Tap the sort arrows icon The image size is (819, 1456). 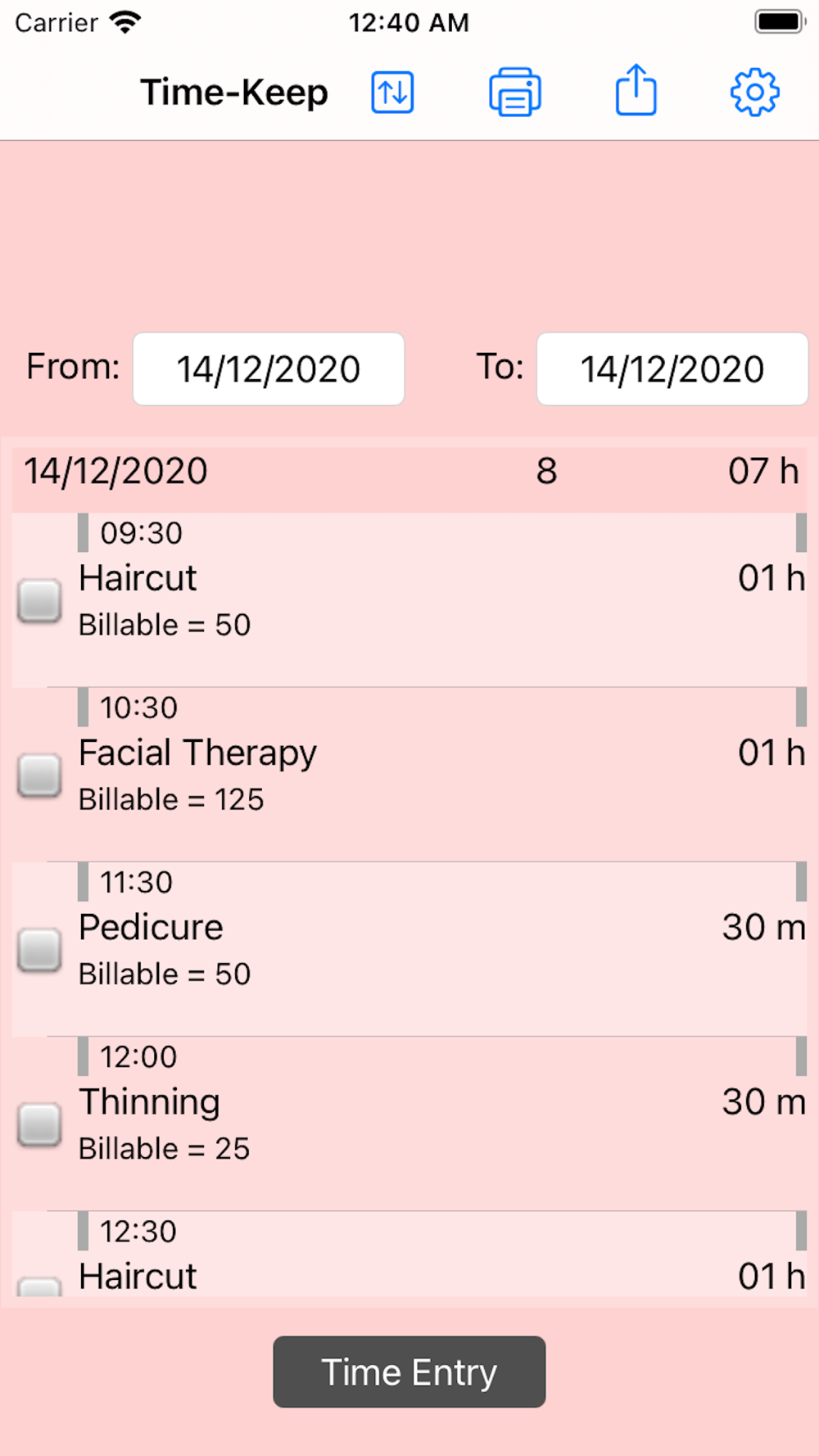(x=392, y=92)
